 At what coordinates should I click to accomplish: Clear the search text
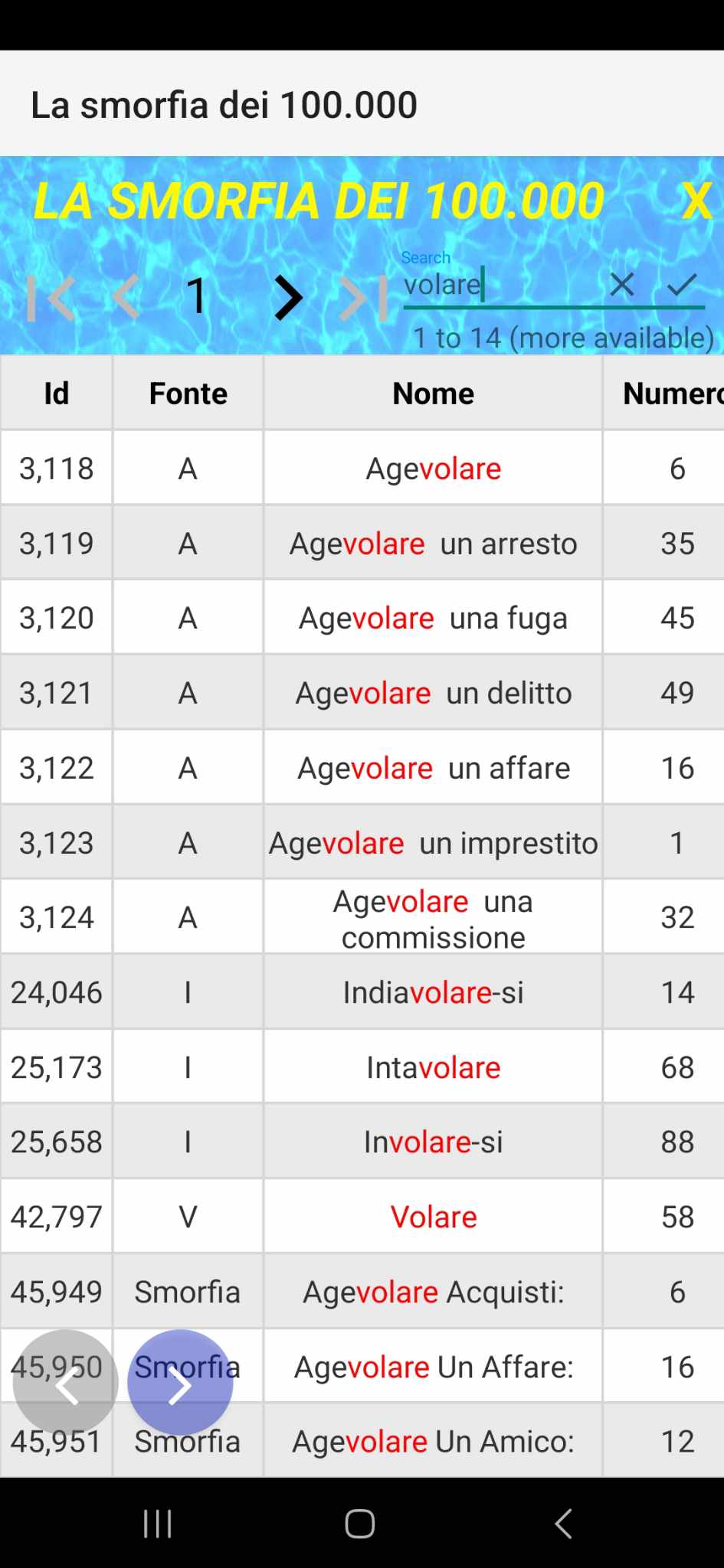click(x=622, y=285)
